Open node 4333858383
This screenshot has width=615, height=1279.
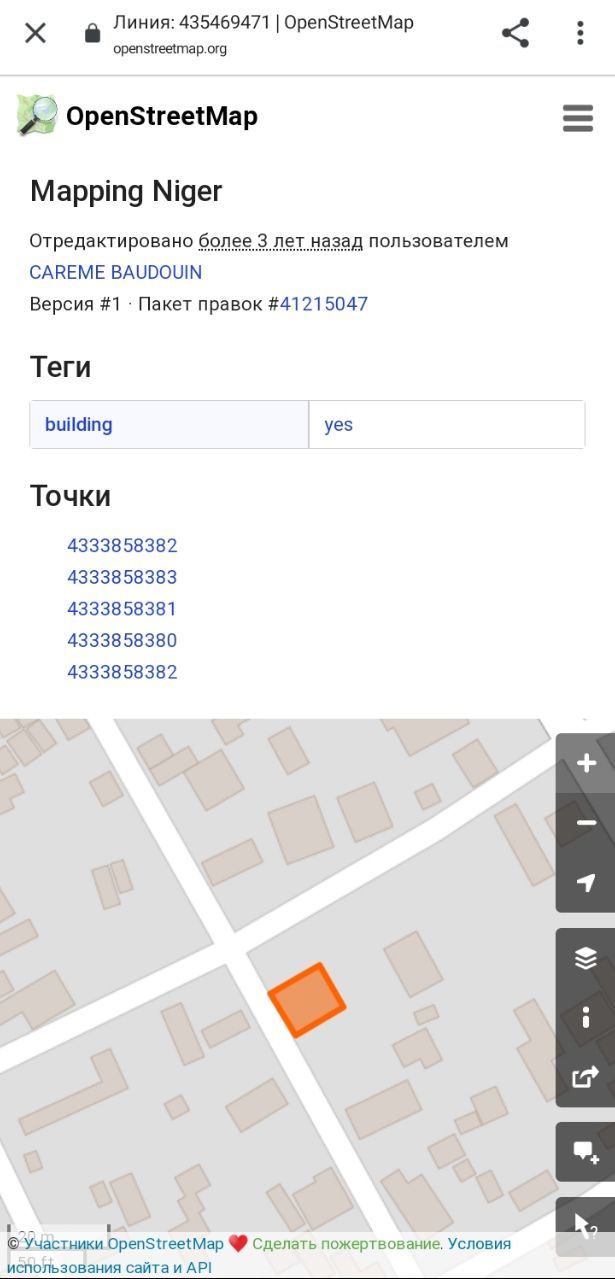click(122, 577)
